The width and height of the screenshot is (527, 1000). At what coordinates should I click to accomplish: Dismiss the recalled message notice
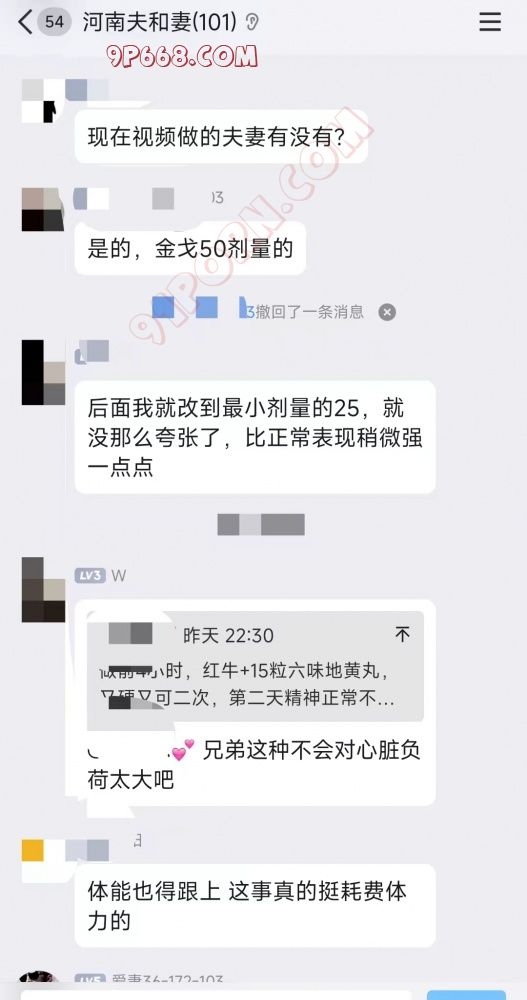click(x=387, y=312)
